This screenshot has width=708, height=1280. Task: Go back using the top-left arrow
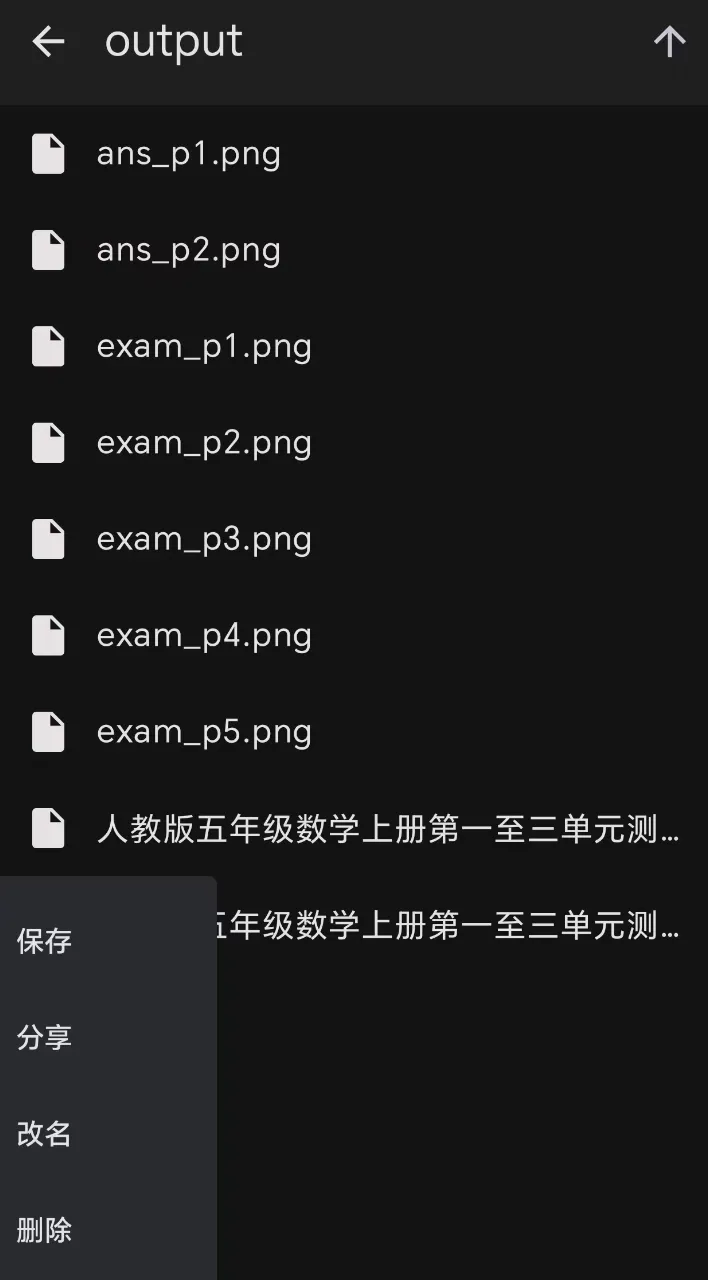pos(48,42)
